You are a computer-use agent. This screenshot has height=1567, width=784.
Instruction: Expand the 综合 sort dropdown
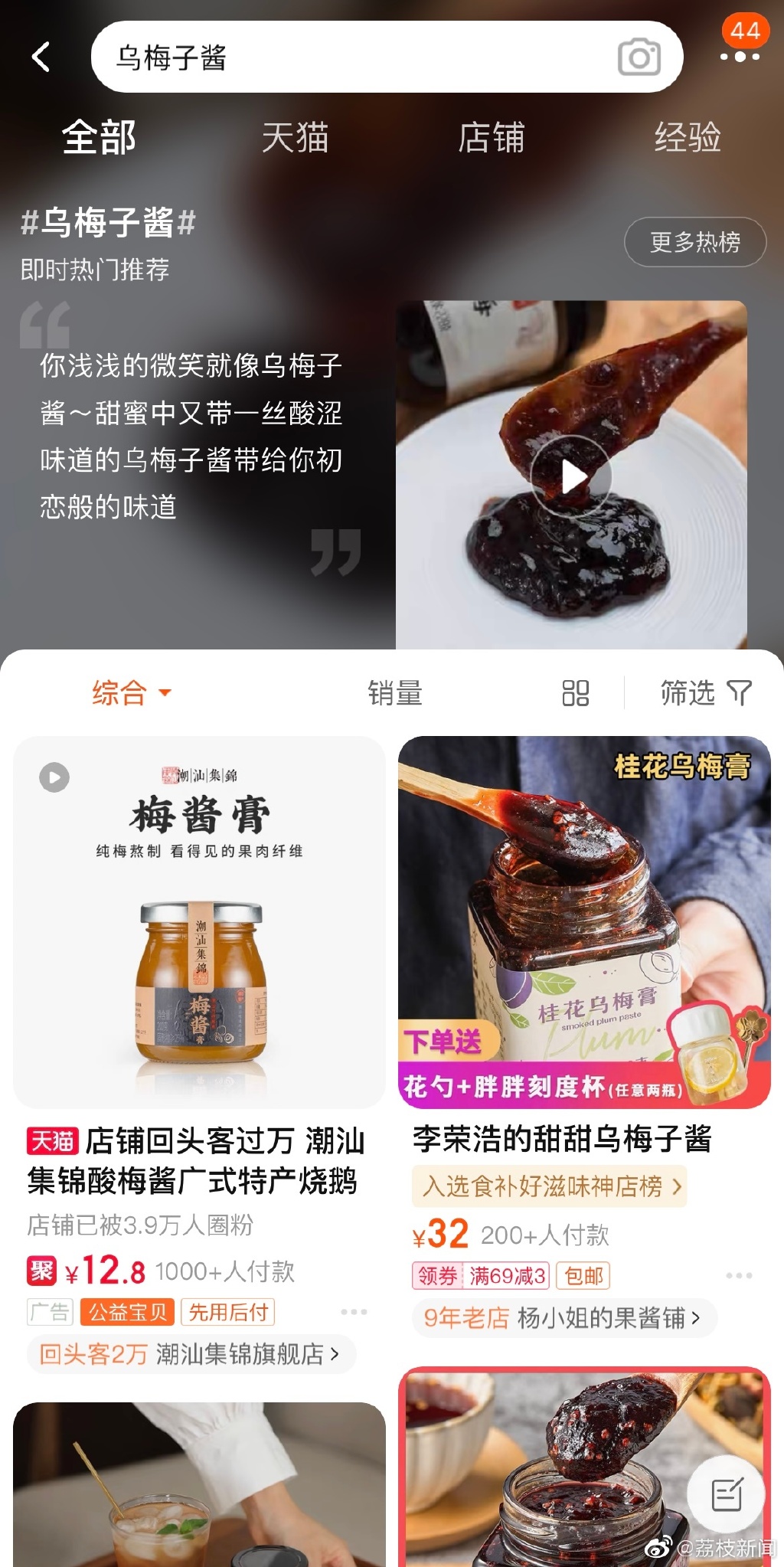[x=132, y=693]
